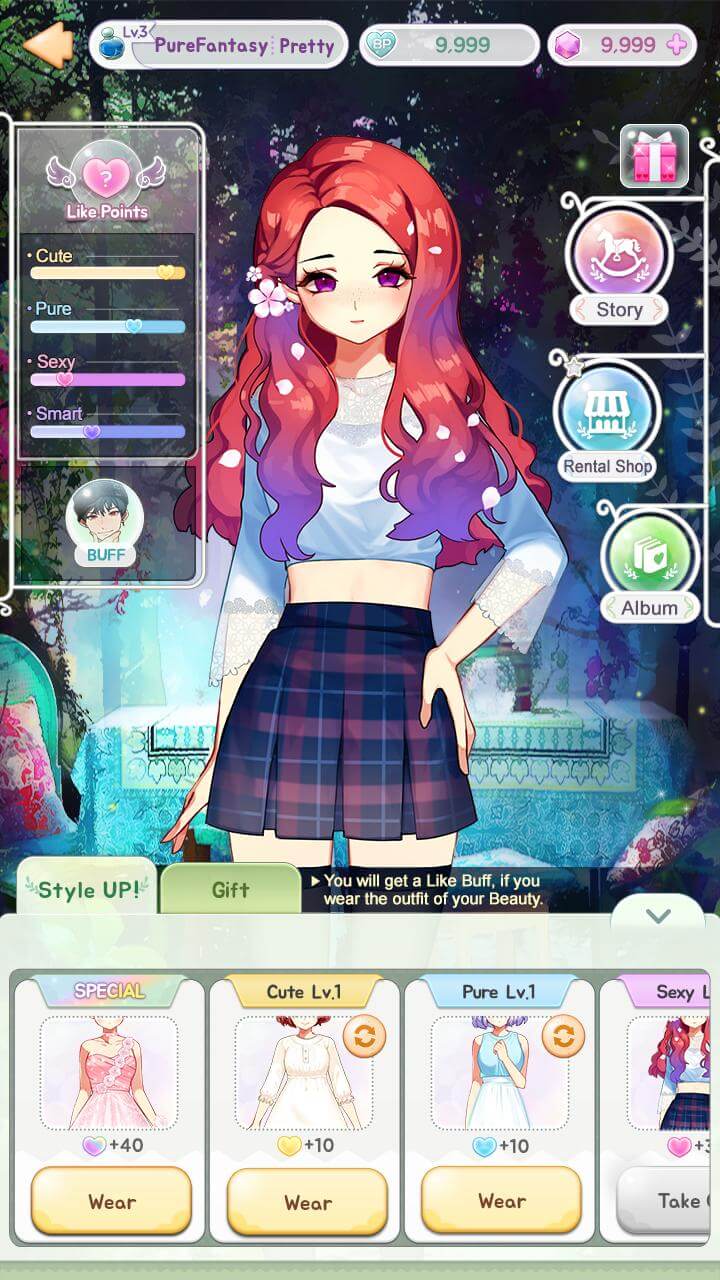Wear the SPECIAL outfit
720x1280 pixels.
point(111,1201)
